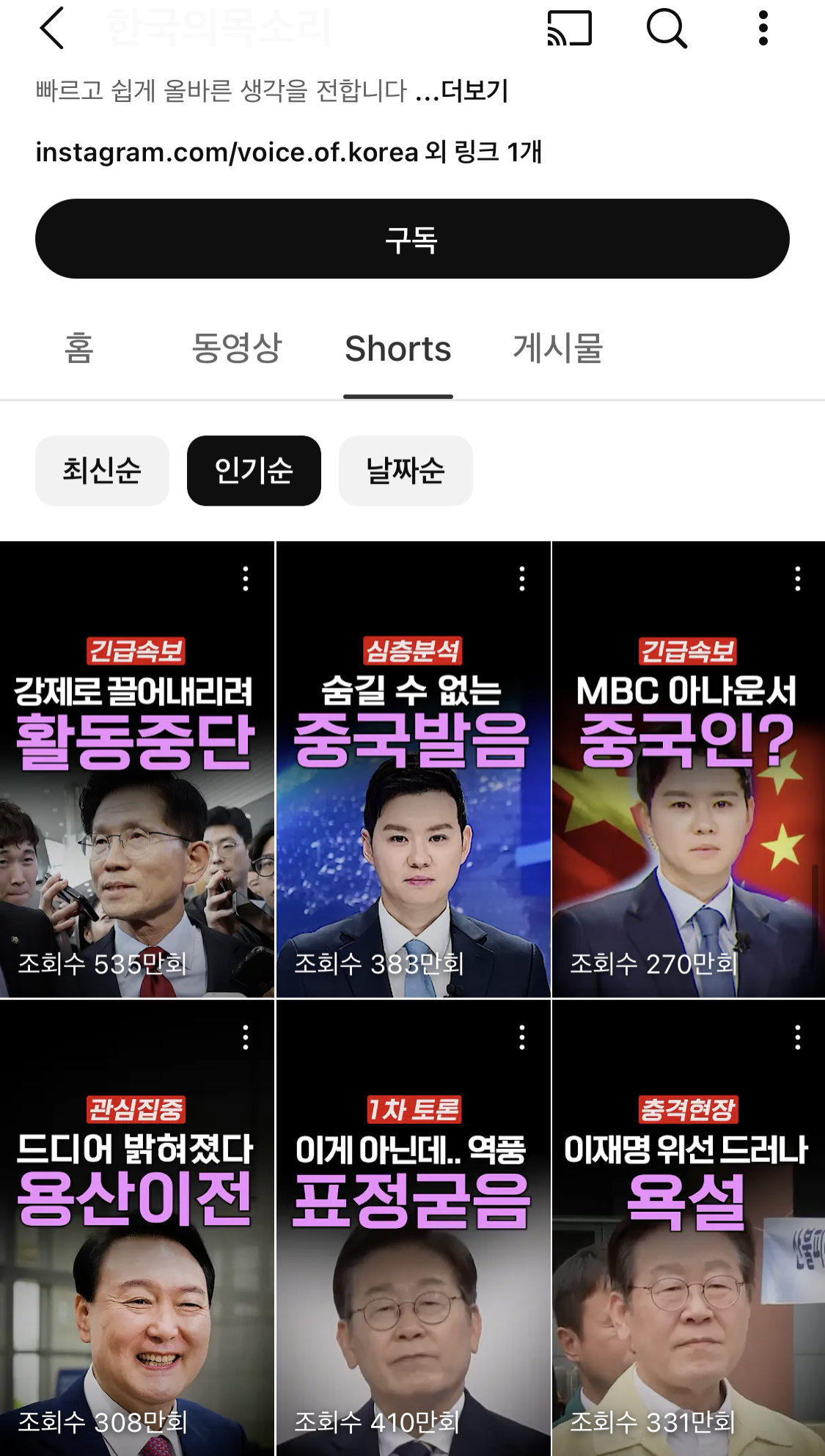This screenshot has width=825, height=1456.
Task: Open the top bar overflow menu
Action: (763, 29)
